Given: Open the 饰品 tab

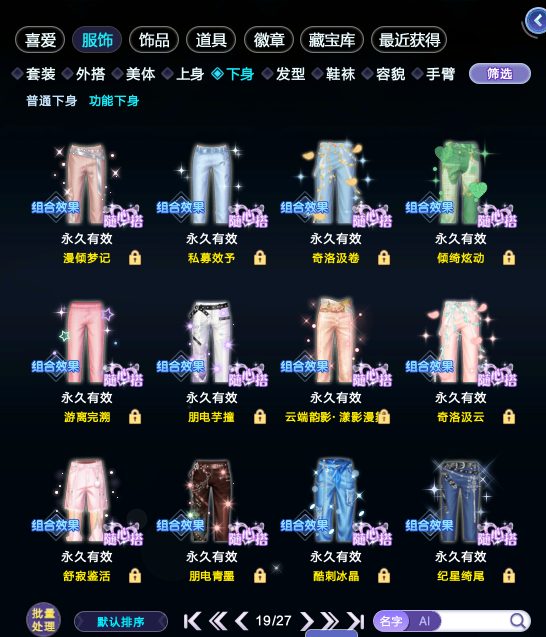Looking at the screenshot, I should click(154, 40).
